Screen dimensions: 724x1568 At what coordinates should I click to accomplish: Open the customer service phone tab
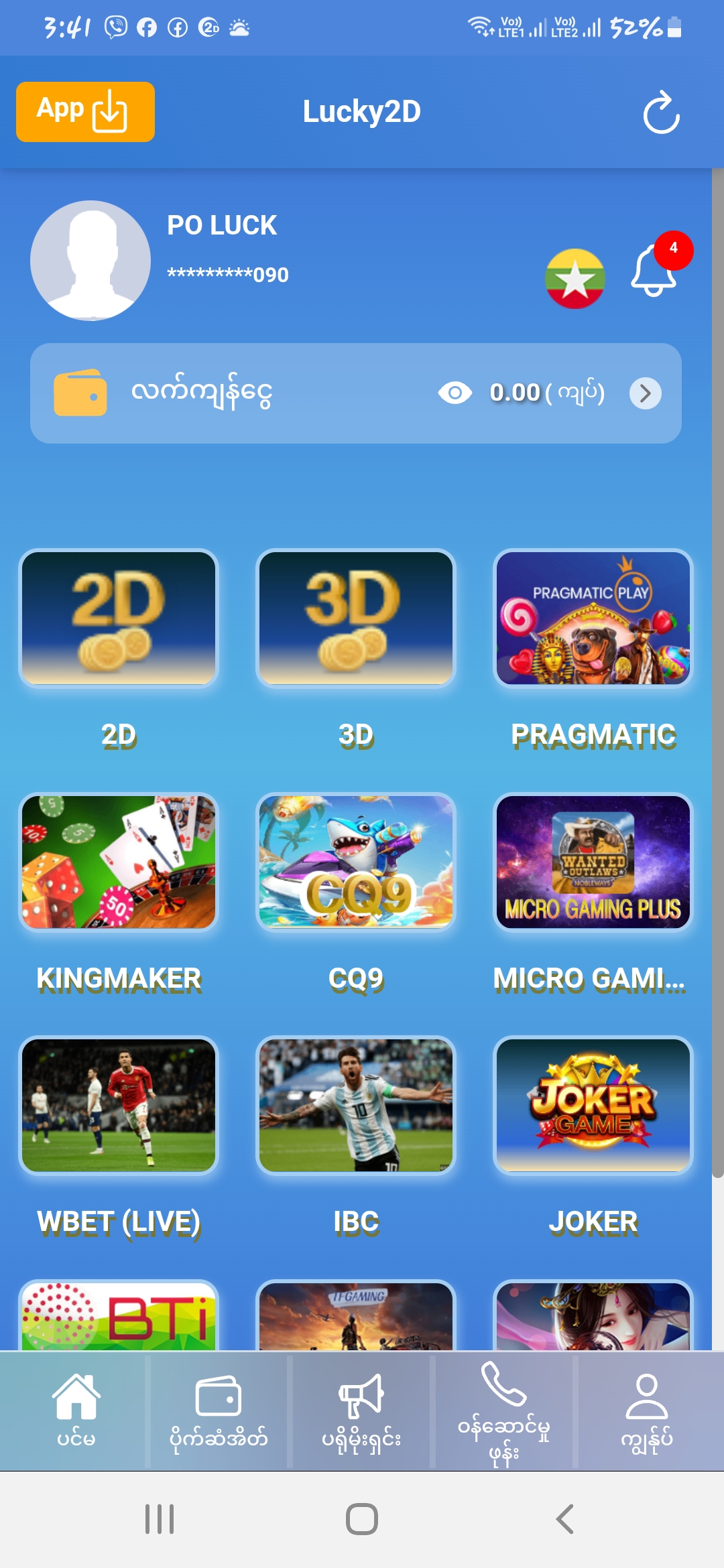(504, 1411)
